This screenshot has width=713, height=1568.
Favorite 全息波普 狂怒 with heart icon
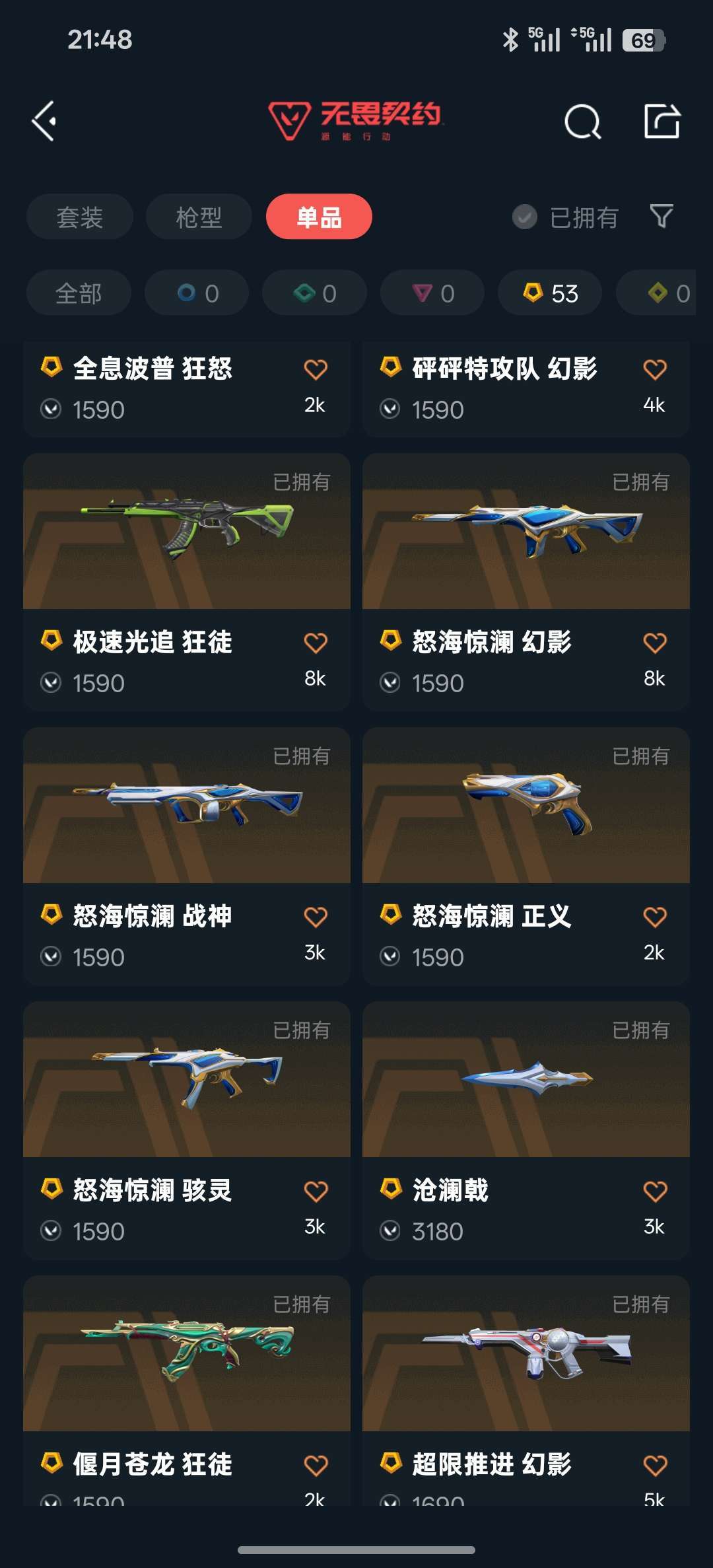pos(316,369)
